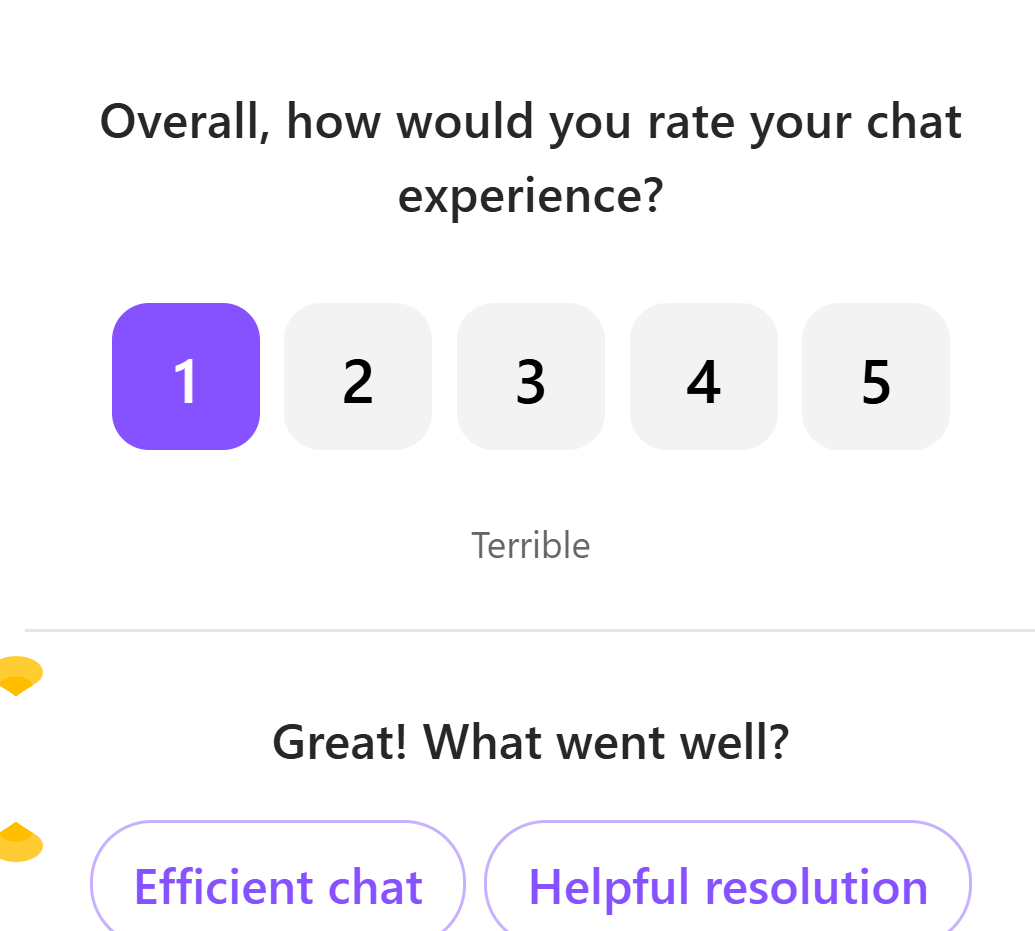Choose rating 3 for the chat

[531, 377]
